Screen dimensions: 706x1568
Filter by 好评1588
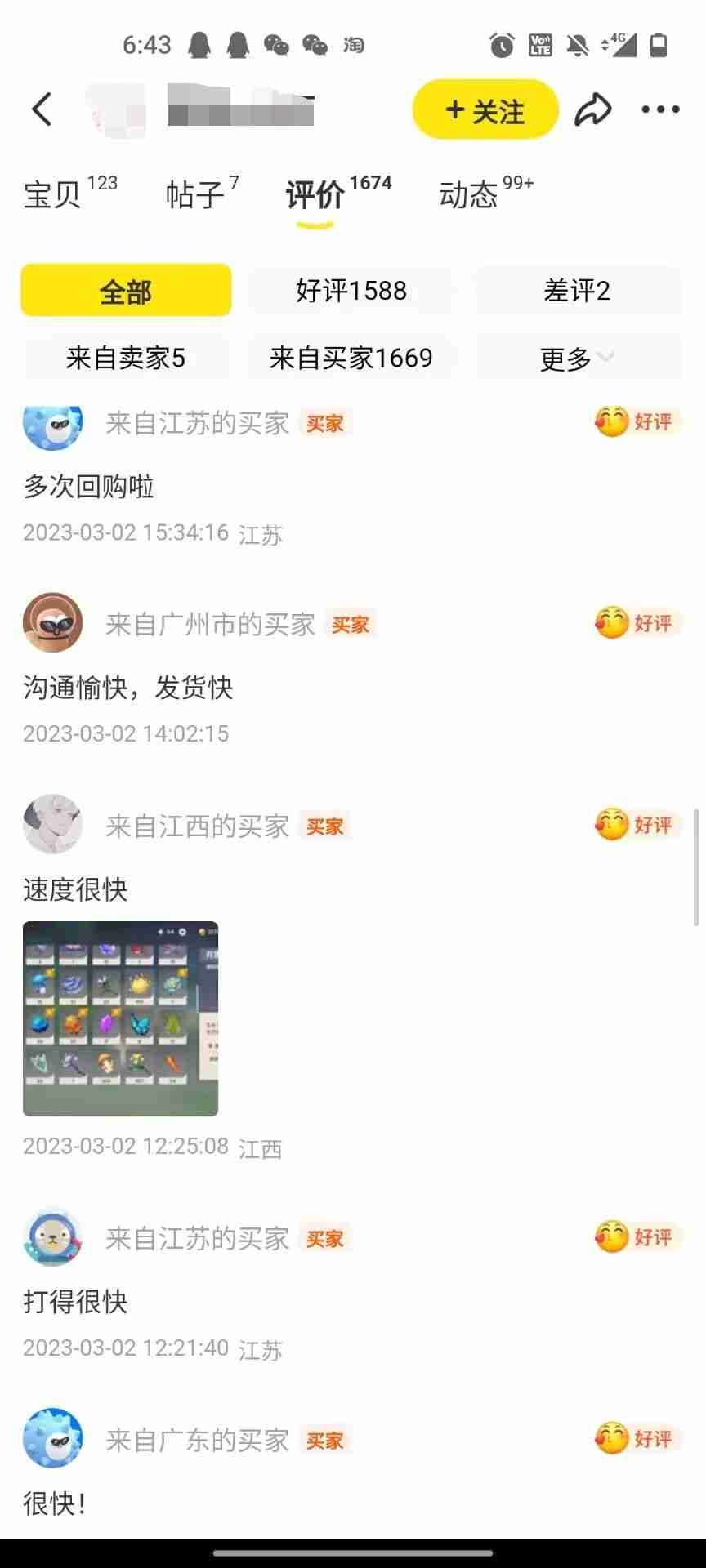click(x=351, y=291)
